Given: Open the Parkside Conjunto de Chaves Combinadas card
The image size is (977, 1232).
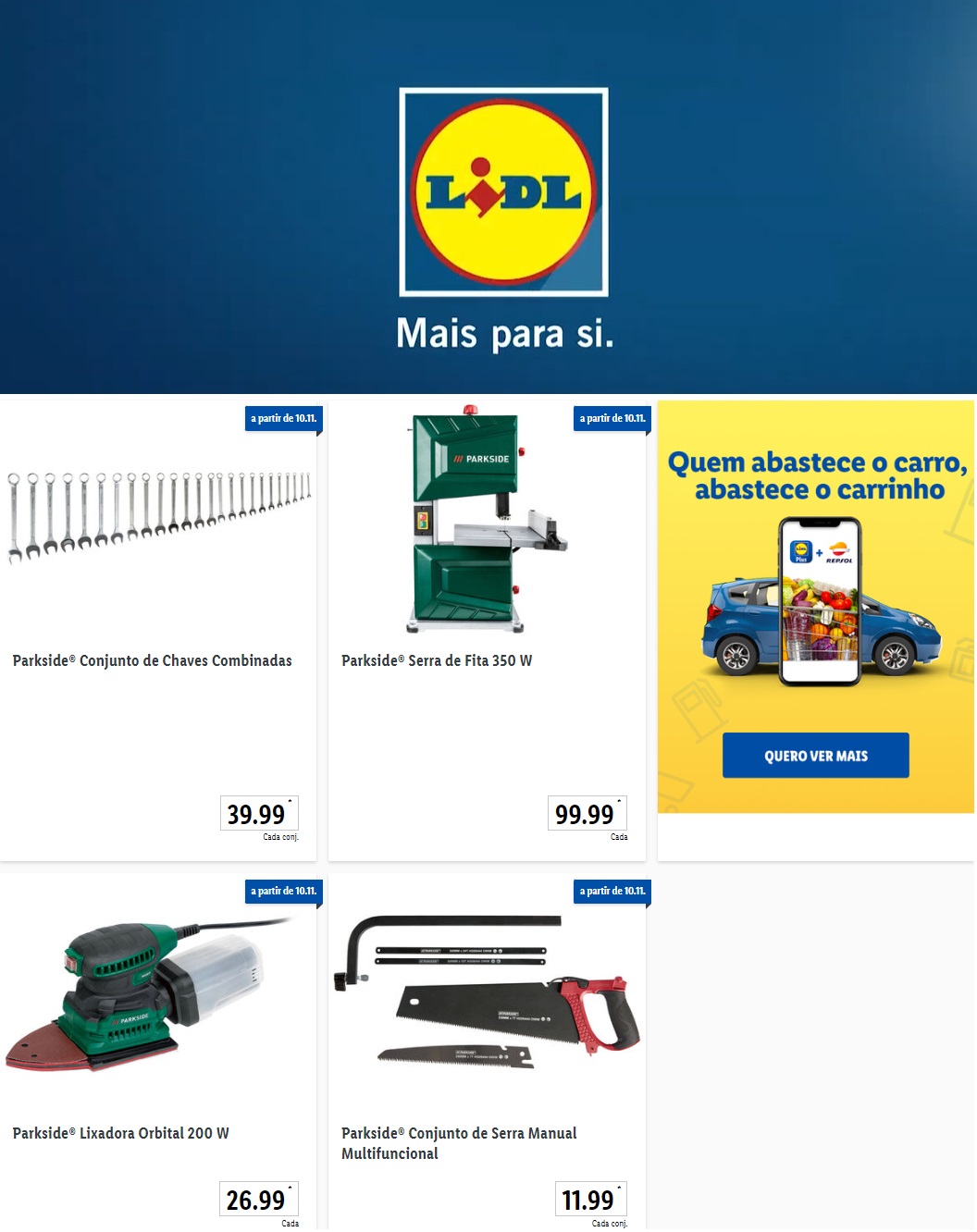Looking at the screenshot, I should [153, 660].
